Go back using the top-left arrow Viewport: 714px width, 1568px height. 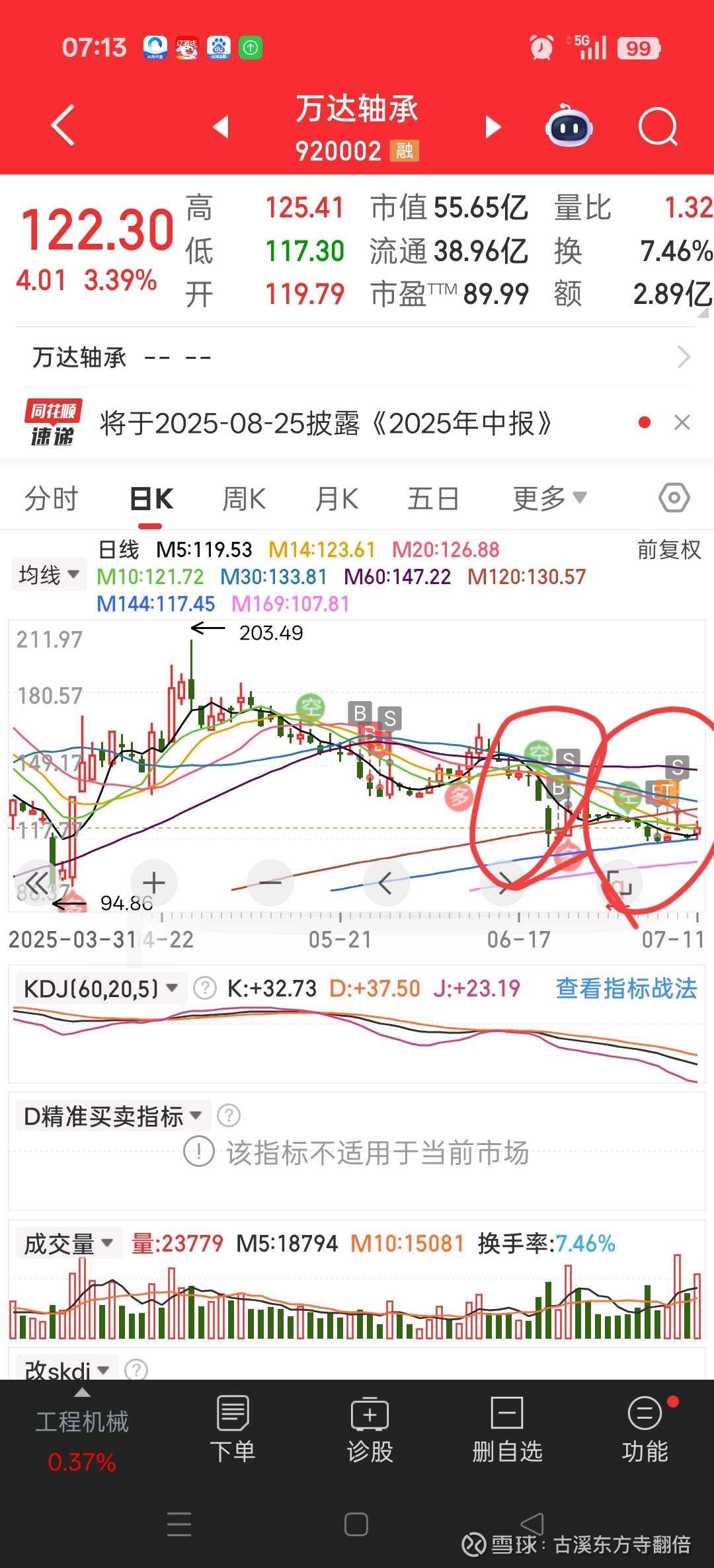63,126
